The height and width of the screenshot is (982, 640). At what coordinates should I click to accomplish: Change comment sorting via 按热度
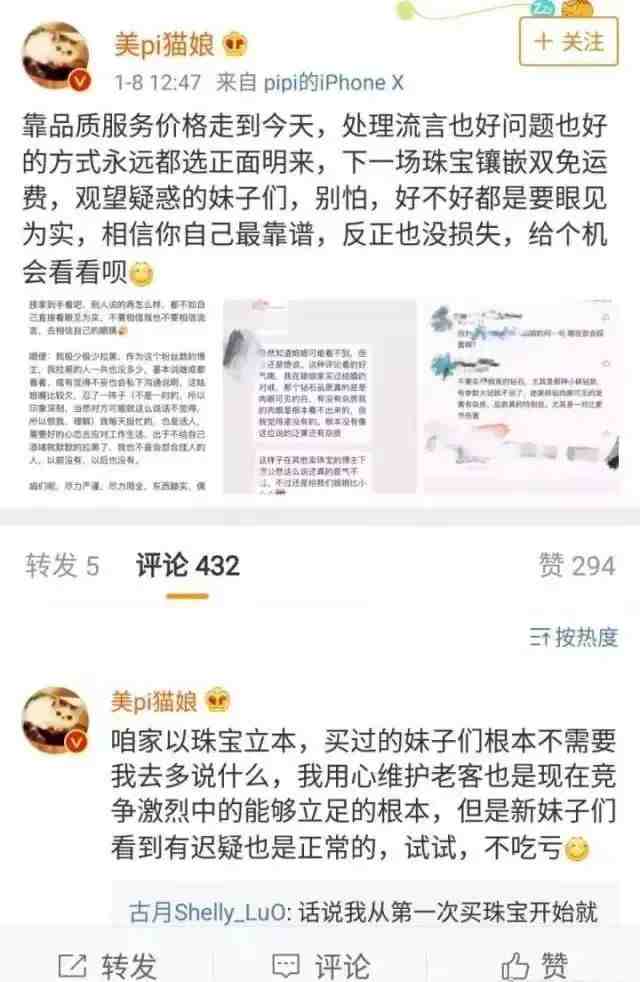(x=573, y=637)
